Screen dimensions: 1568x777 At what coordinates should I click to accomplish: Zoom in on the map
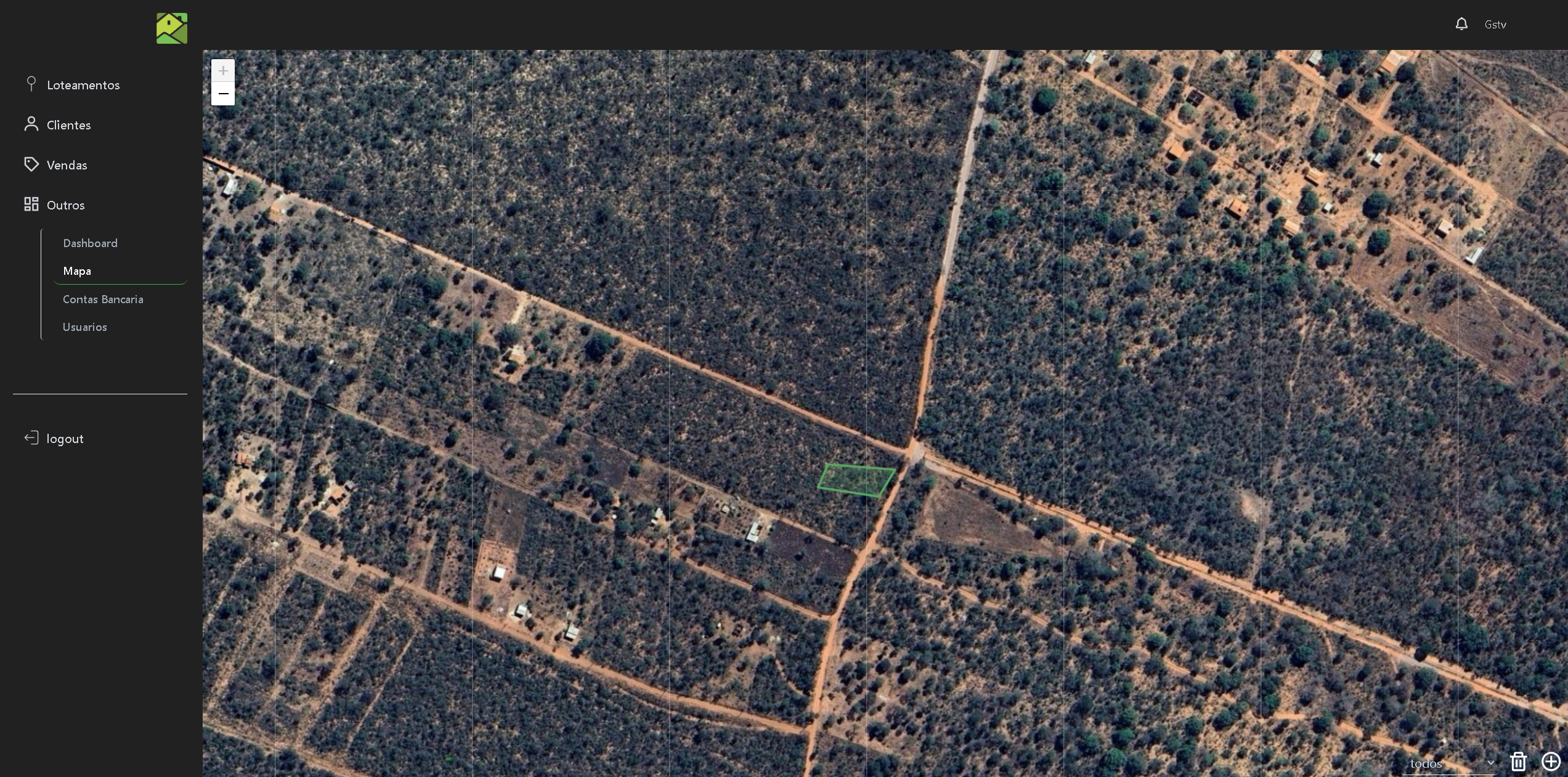click(x=223, y=71)
